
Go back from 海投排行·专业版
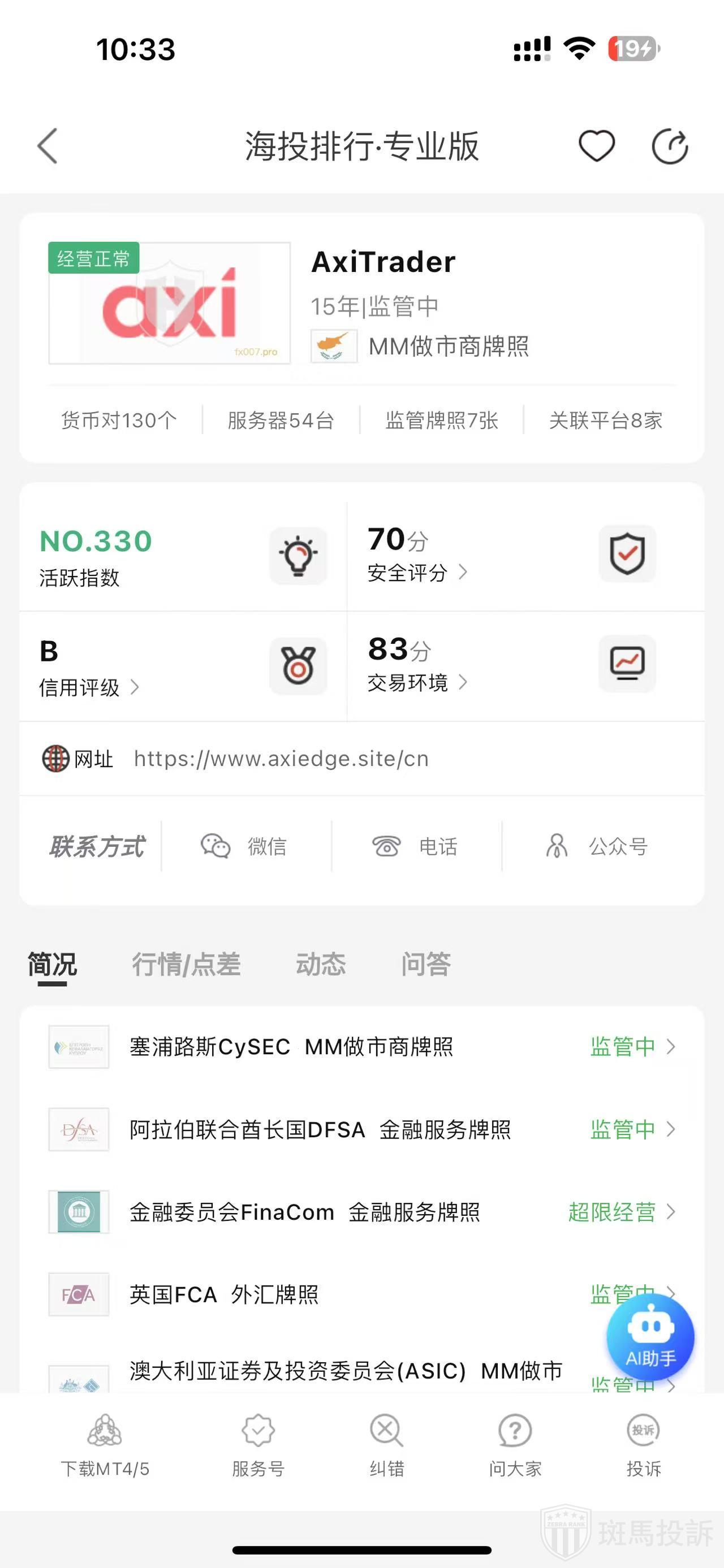pyautogui.click(x=48, y=146)
